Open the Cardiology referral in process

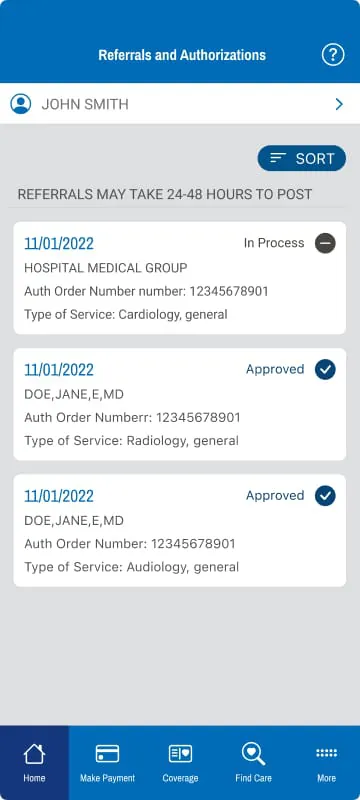179,278
